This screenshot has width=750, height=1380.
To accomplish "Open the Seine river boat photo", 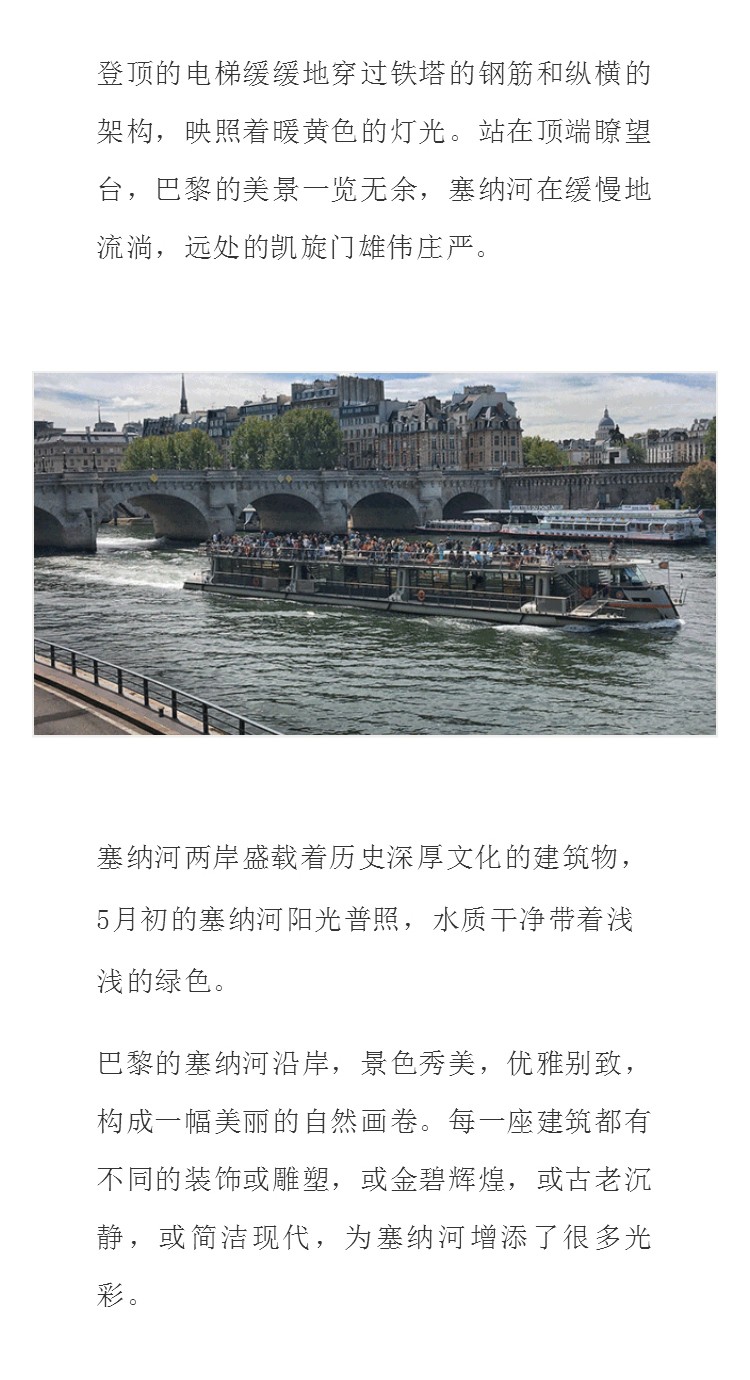I will [375, 554].
